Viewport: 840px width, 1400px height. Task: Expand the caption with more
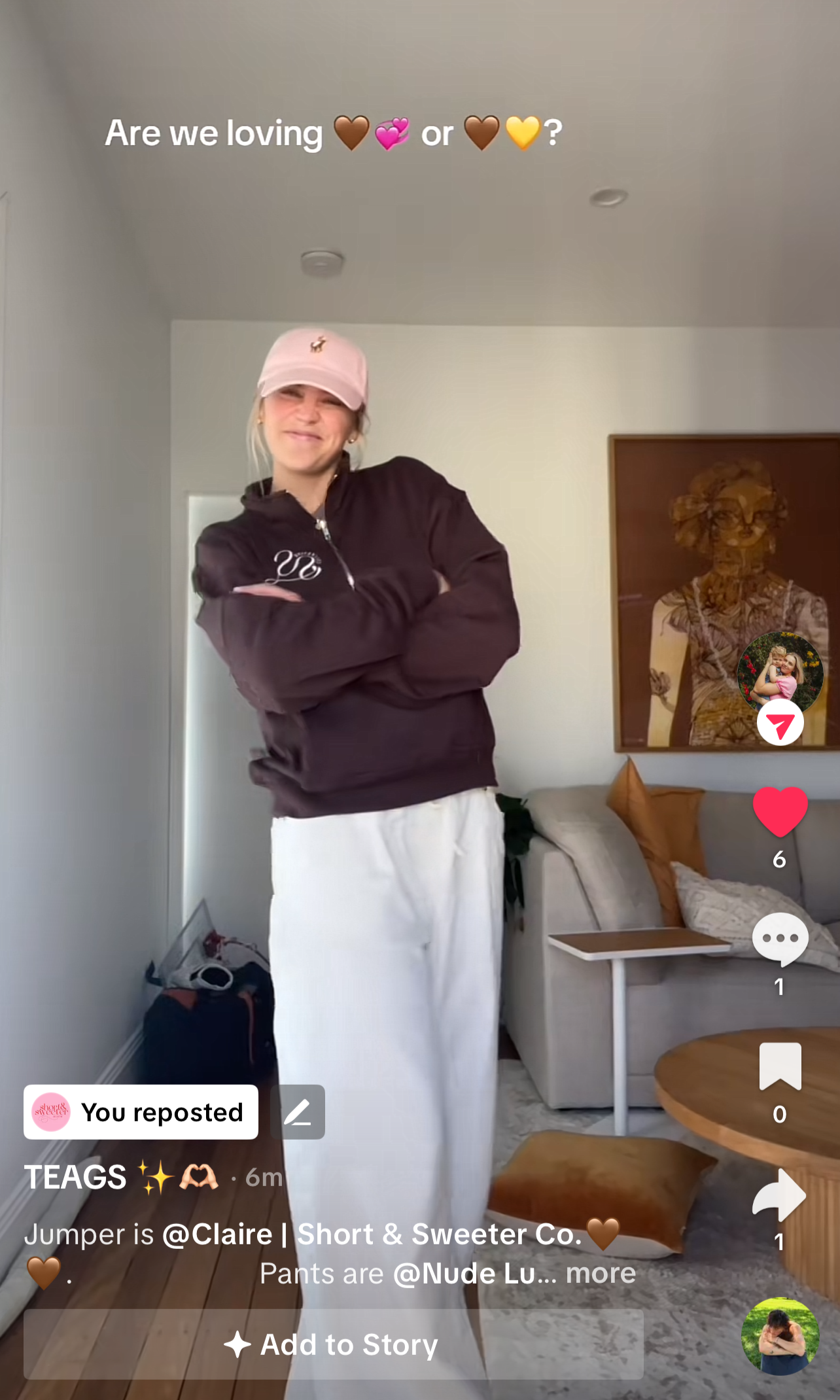601,1274
